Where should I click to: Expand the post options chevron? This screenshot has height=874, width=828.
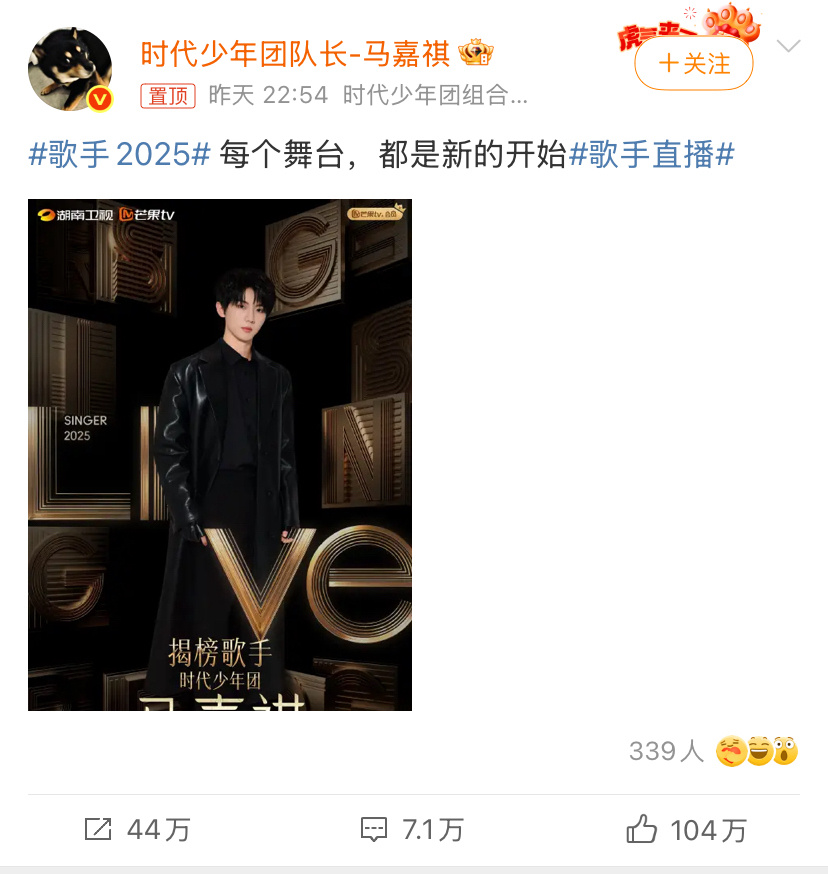[789, 46]
